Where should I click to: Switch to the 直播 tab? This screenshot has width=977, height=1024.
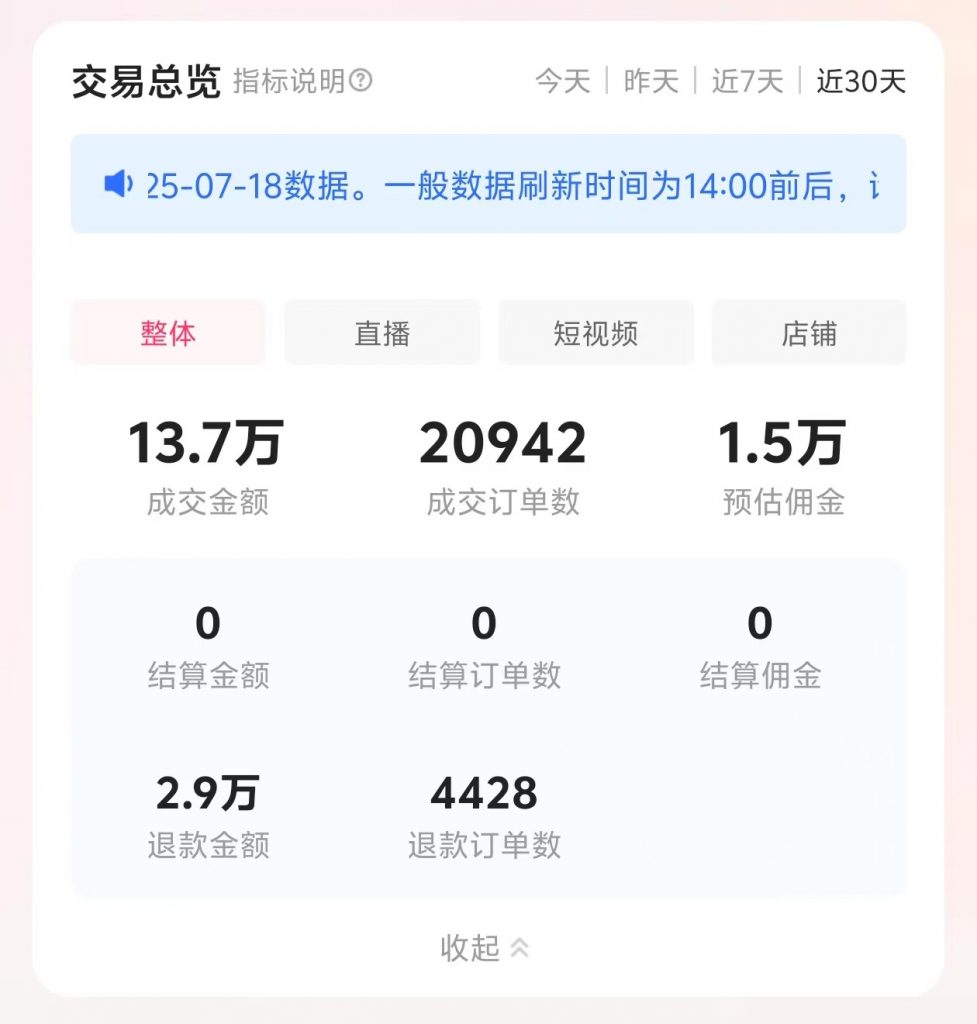click(382, 333)
